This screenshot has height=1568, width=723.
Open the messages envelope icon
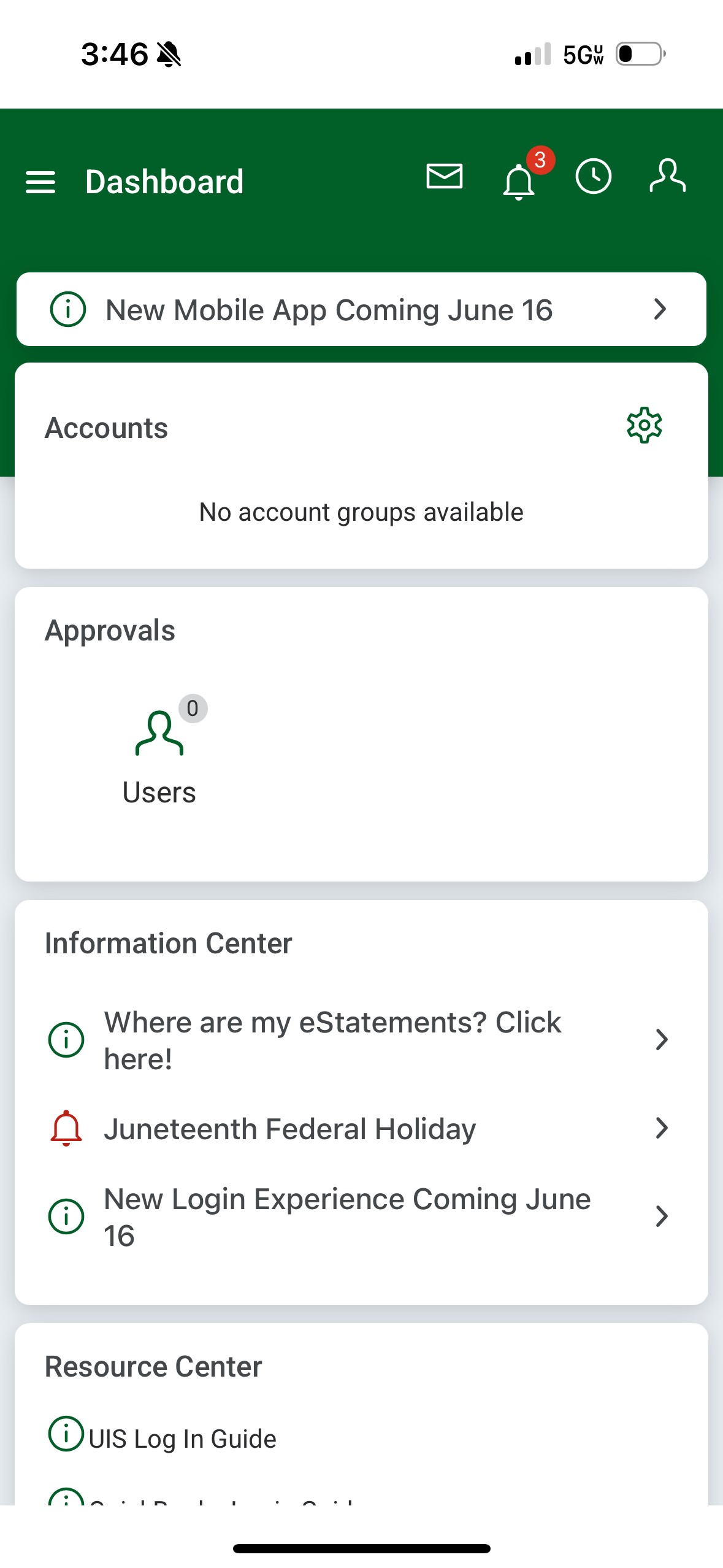tap(445, 177)
